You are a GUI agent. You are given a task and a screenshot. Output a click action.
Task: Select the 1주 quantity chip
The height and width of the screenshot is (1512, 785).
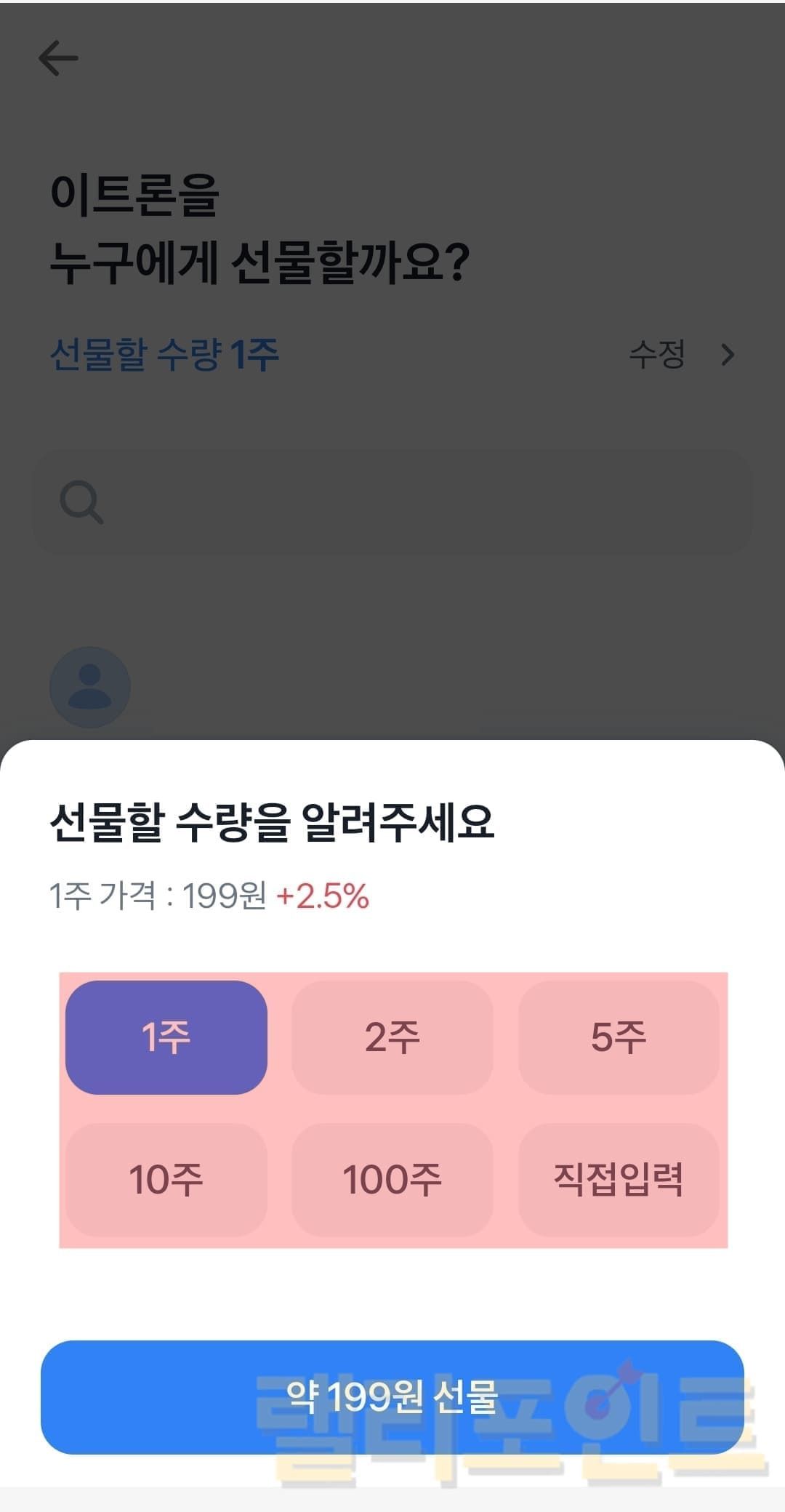166,1037
